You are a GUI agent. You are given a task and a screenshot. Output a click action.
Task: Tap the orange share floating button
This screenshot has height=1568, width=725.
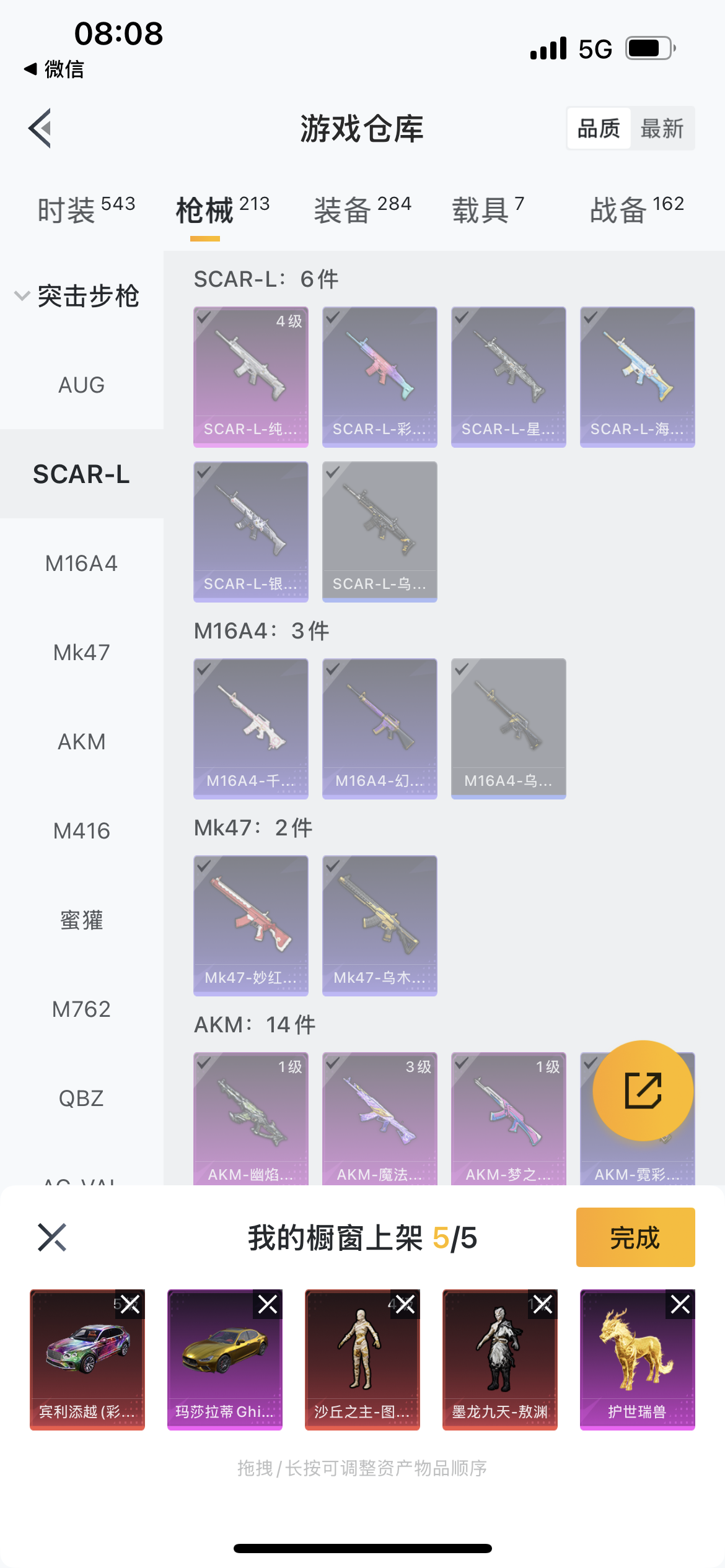coord(643,1091)
